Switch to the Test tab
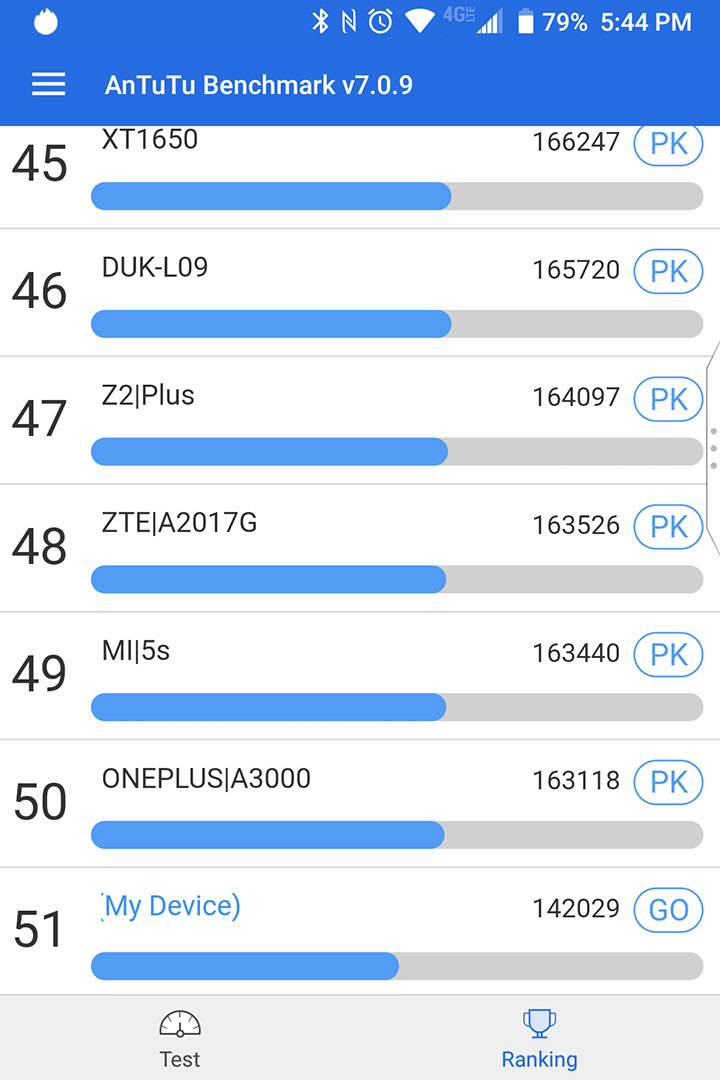This screenshot has width=720, height=1080. click(x=180, y=1040)
